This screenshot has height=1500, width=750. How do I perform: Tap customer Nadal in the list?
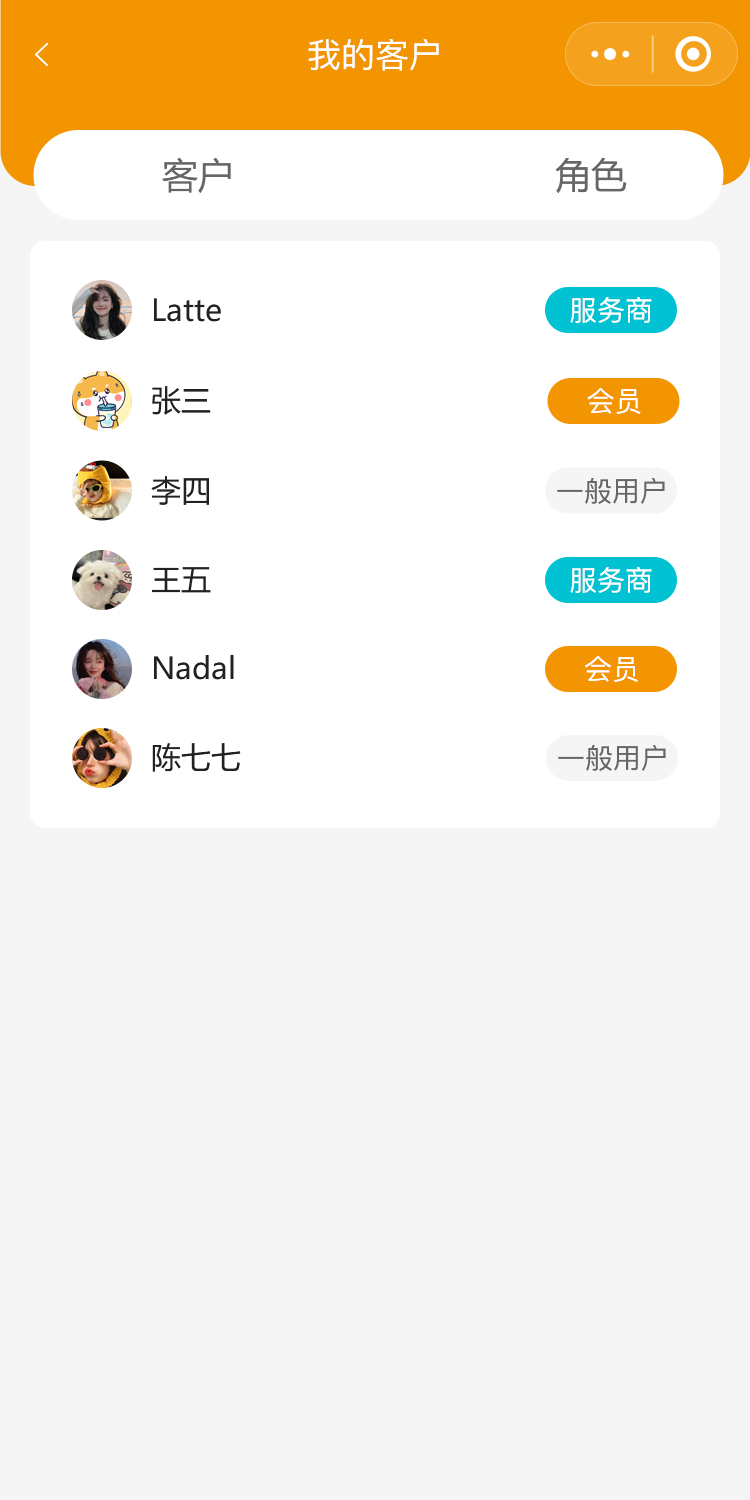(193, 668)
